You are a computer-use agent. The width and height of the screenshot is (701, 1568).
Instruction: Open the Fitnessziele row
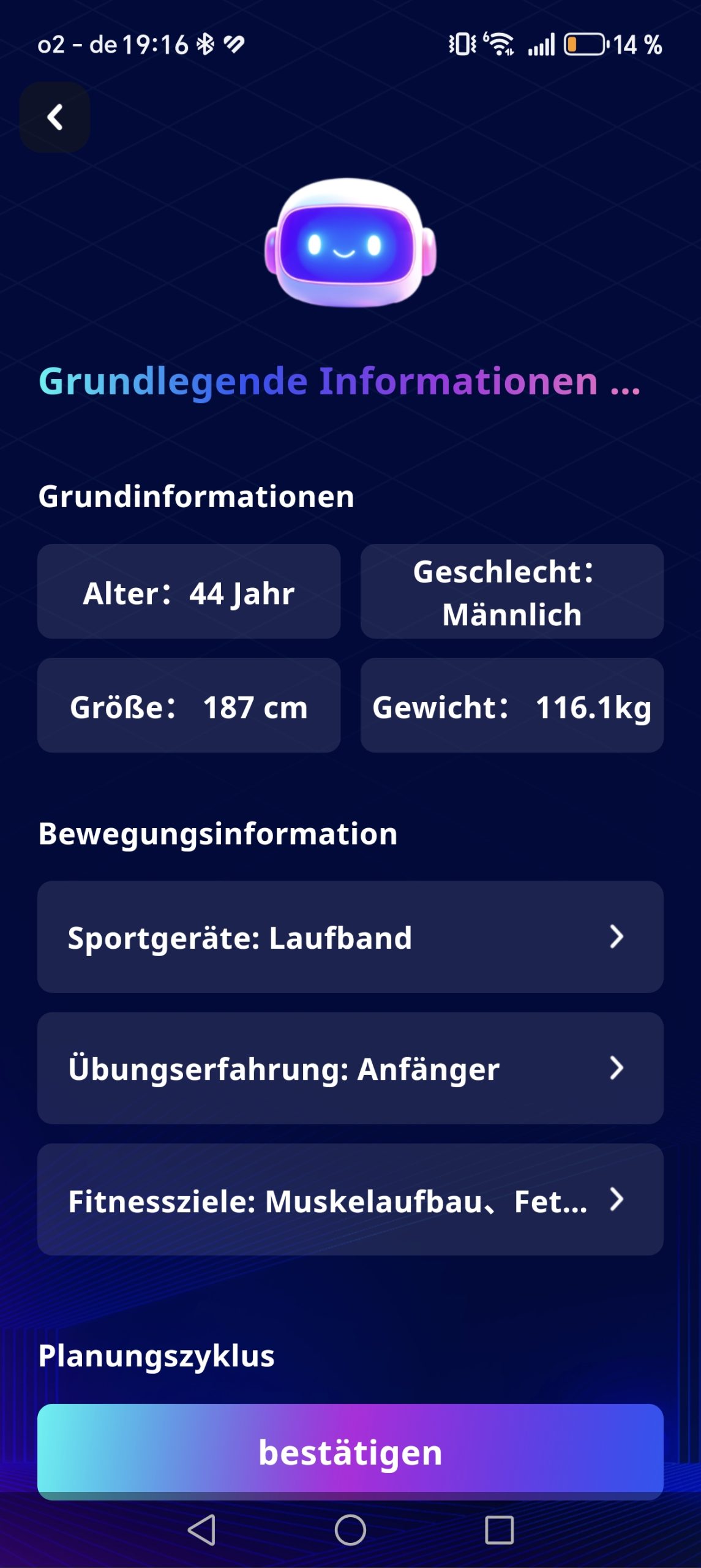pyautogui.click(x=350, y=1199)
